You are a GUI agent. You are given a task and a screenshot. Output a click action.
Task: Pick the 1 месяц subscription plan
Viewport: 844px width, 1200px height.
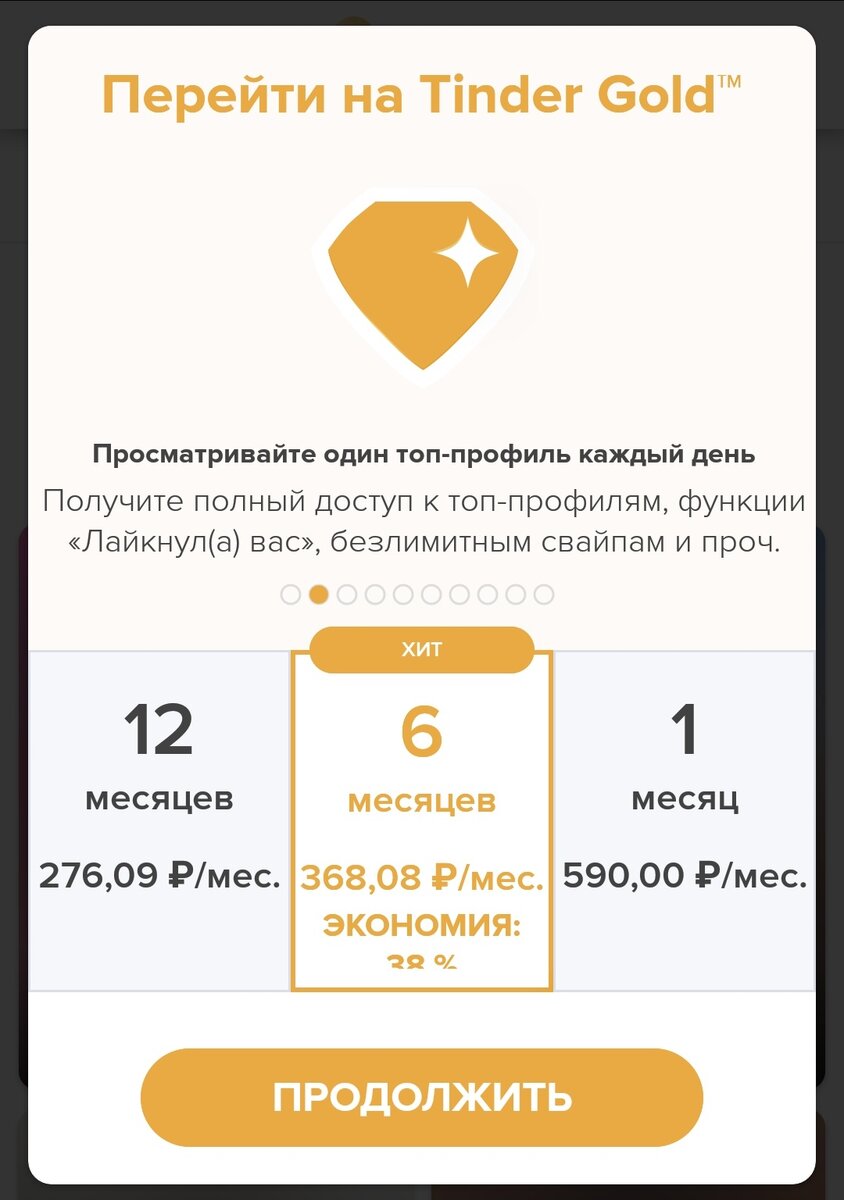[684, 800]
